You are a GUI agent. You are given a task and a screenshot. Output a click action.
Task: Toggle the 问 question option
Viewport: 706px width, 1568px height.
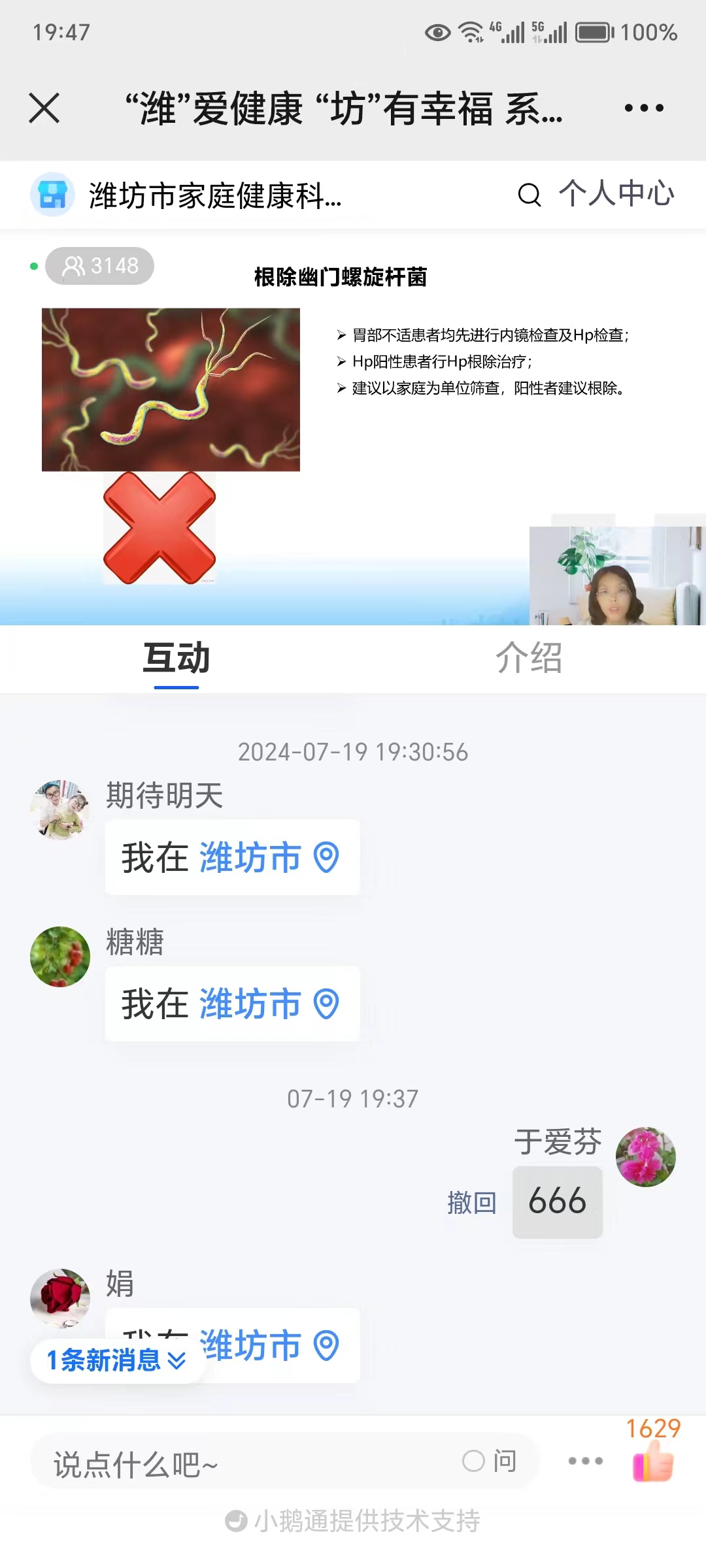click(490, 1462)
